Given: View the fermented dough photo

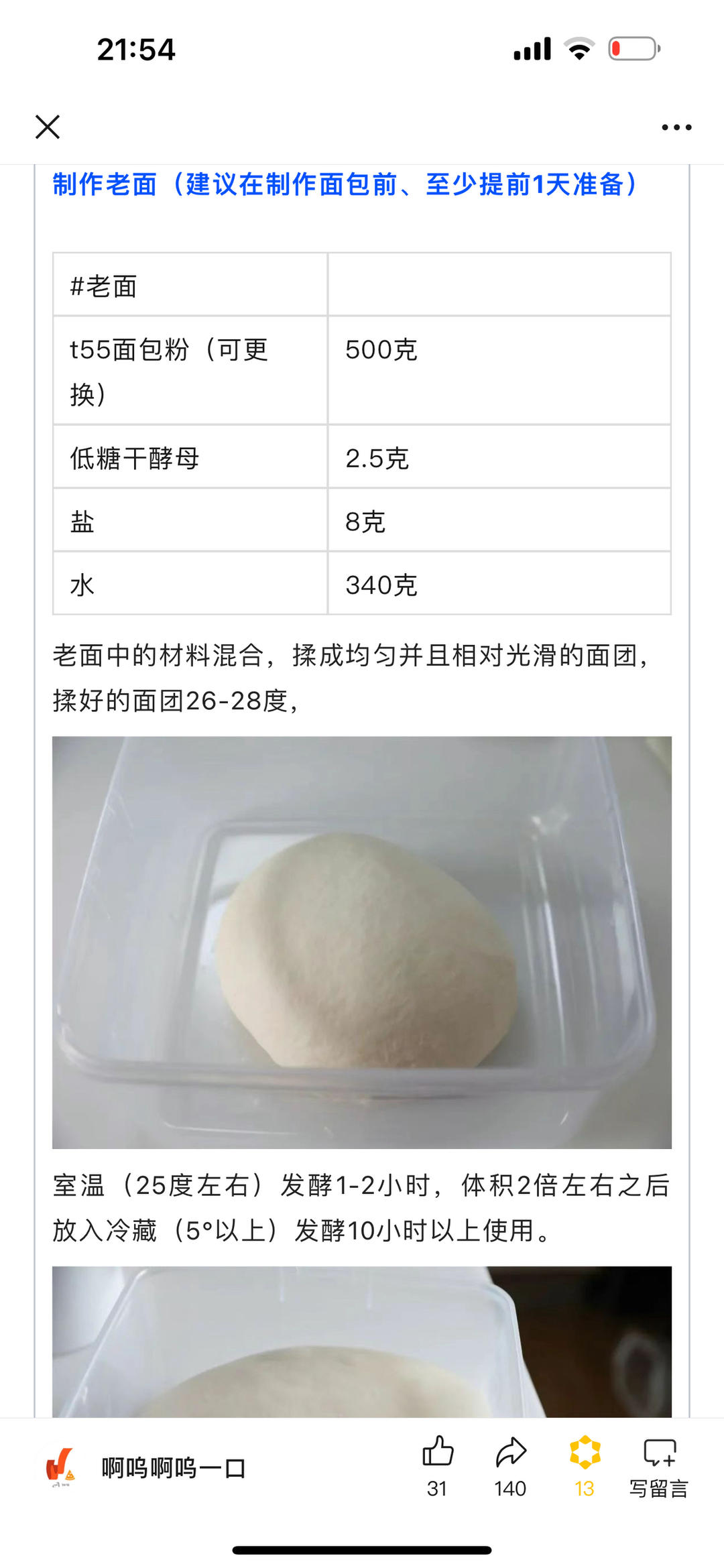Looking at the screenshot, I should tap(362, 1341).
